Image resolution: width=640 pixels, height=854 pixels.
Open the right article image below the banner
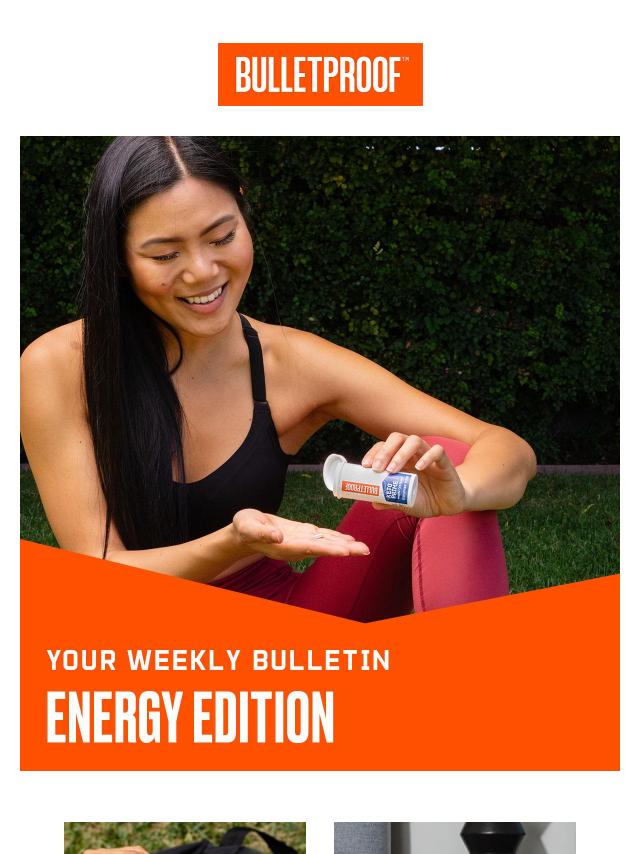(x=455, y=838)
